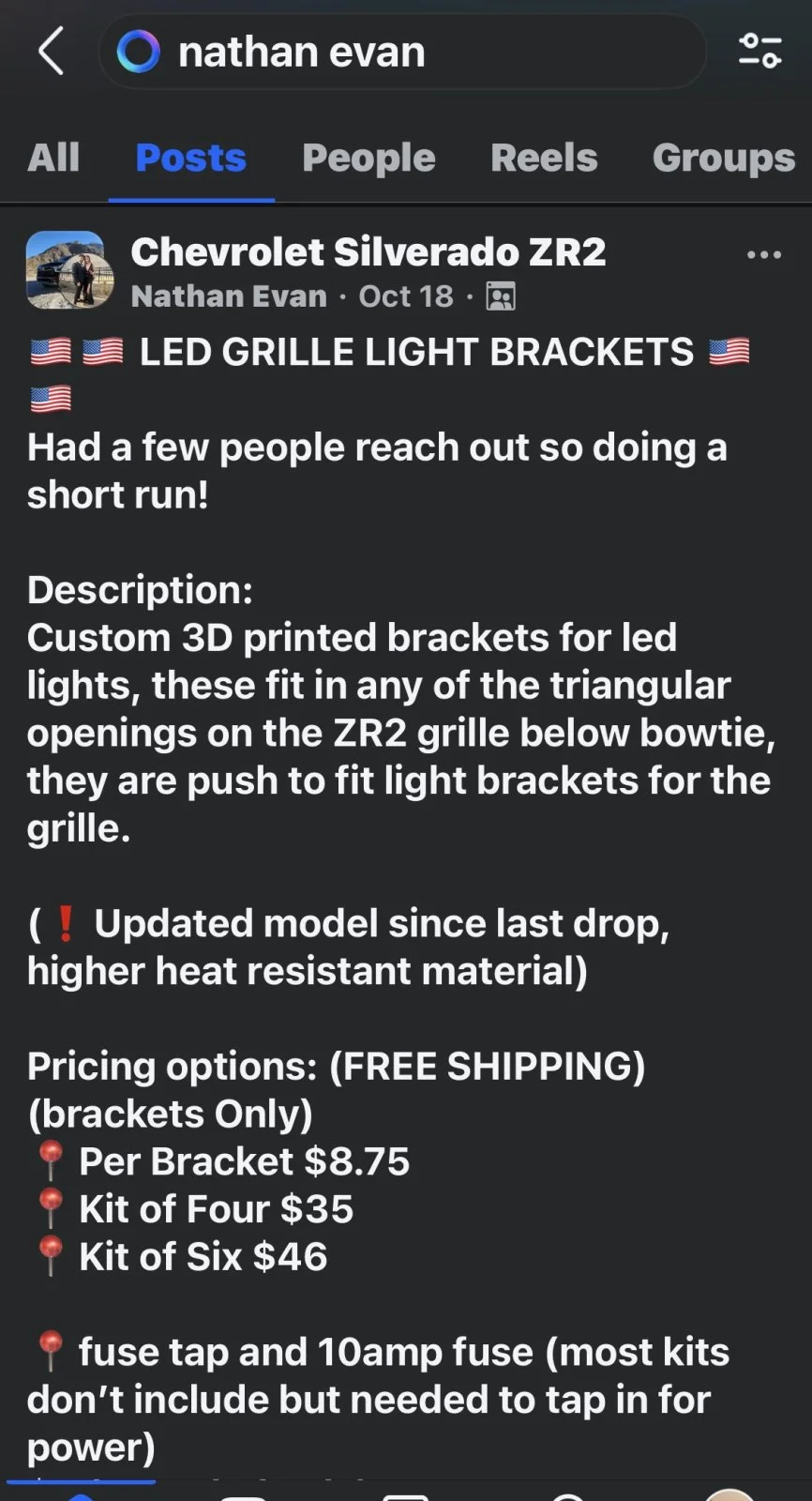Image resolution: width=812 pixels, height=1501 pixels.
Task: View Groups results
Action: [723, 158]
